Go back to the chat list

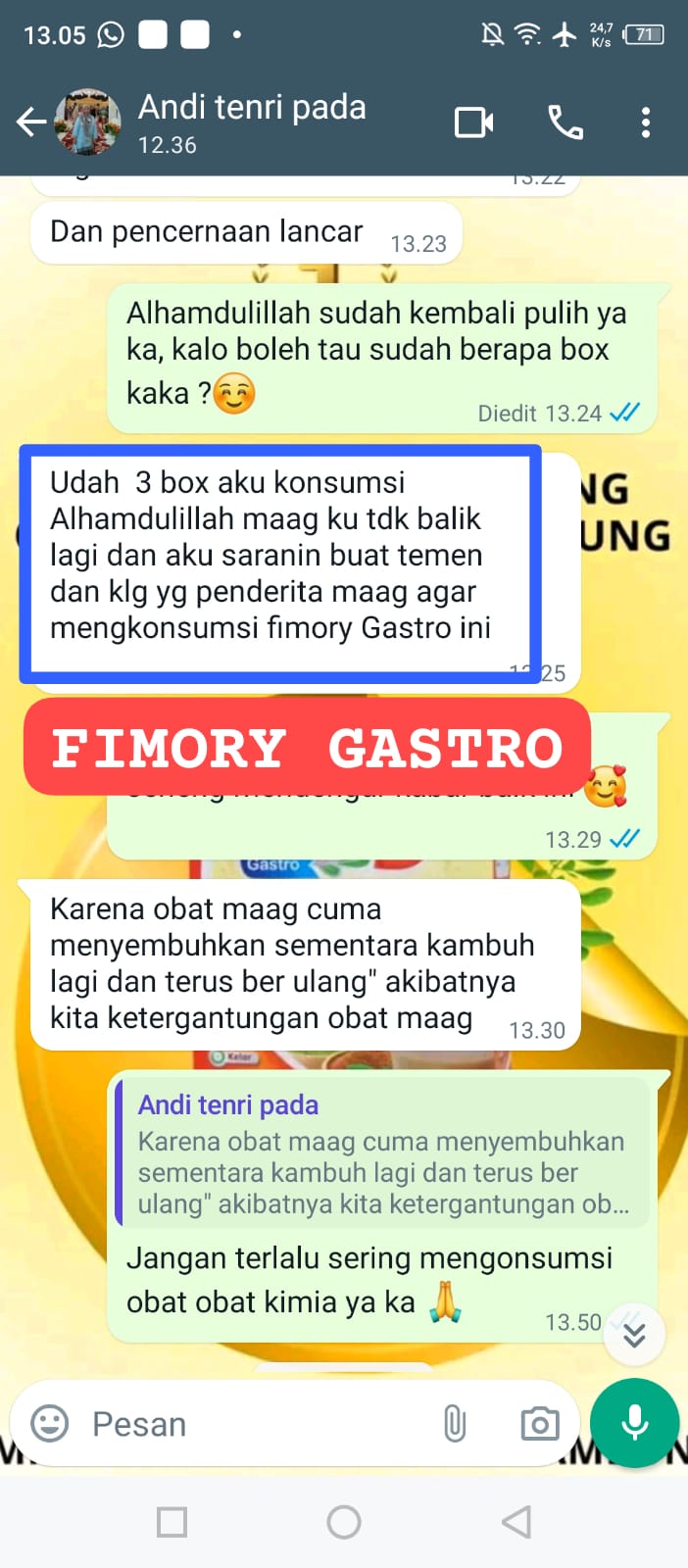31,122
